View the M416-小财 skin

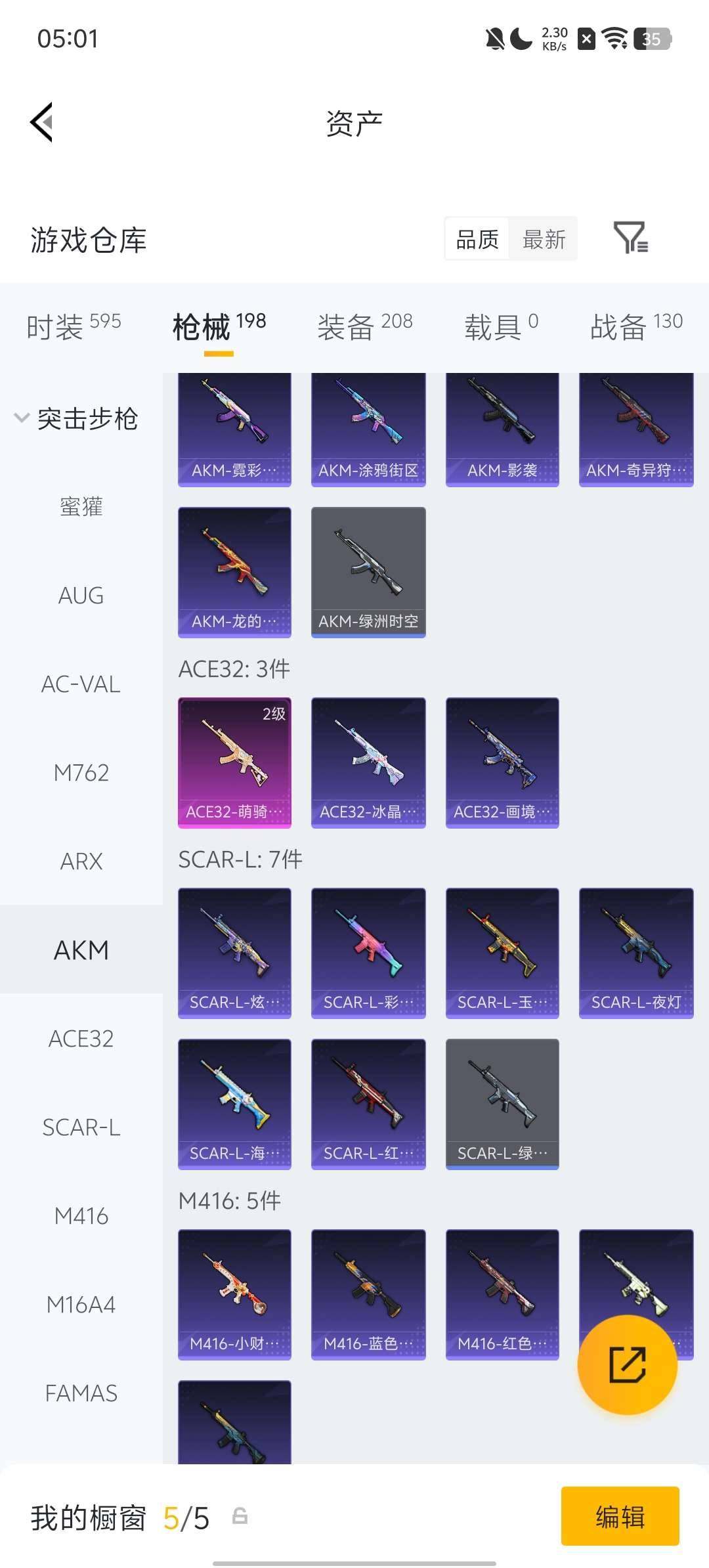click(234, 1294)
